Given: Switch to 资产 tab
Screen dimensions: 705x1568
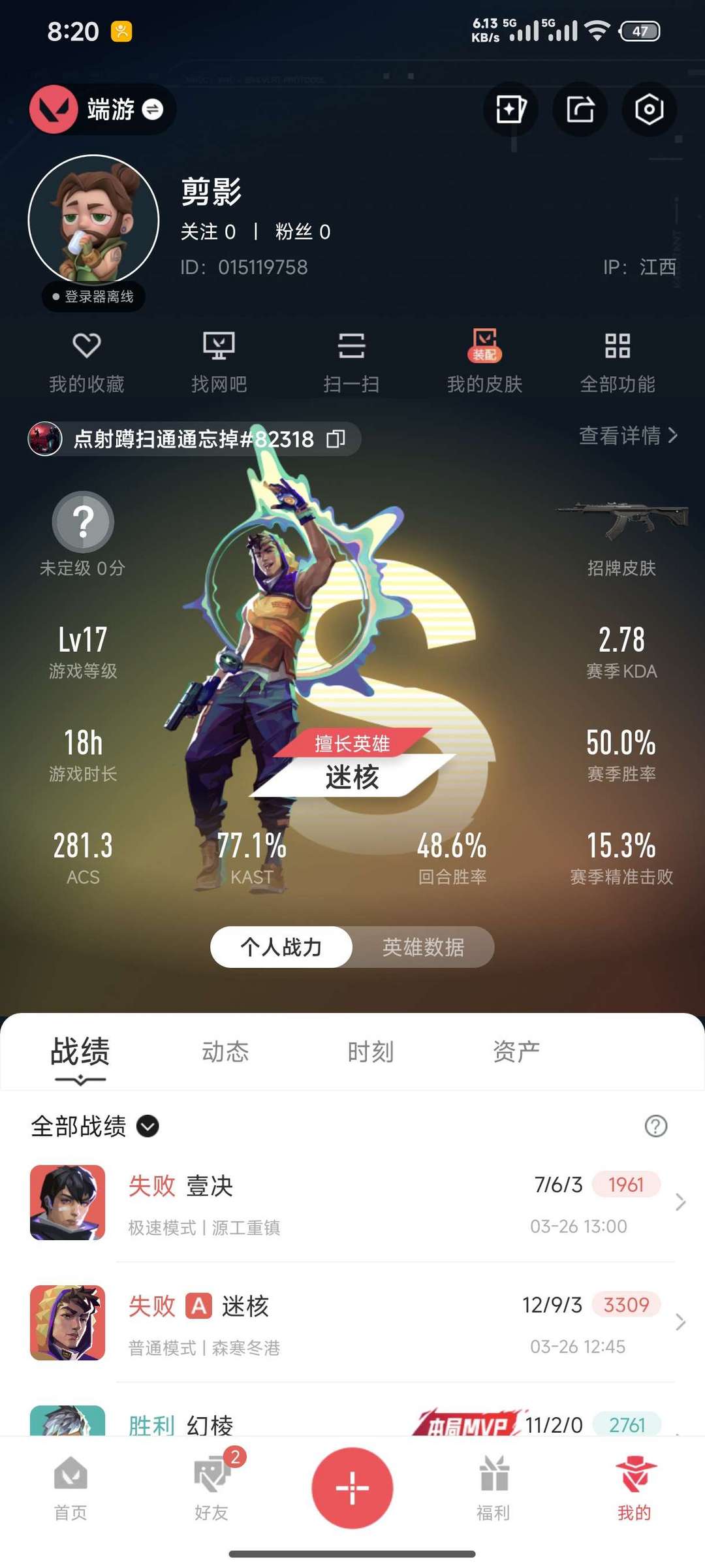Looking at the screenshot, I should point(516,1051).
